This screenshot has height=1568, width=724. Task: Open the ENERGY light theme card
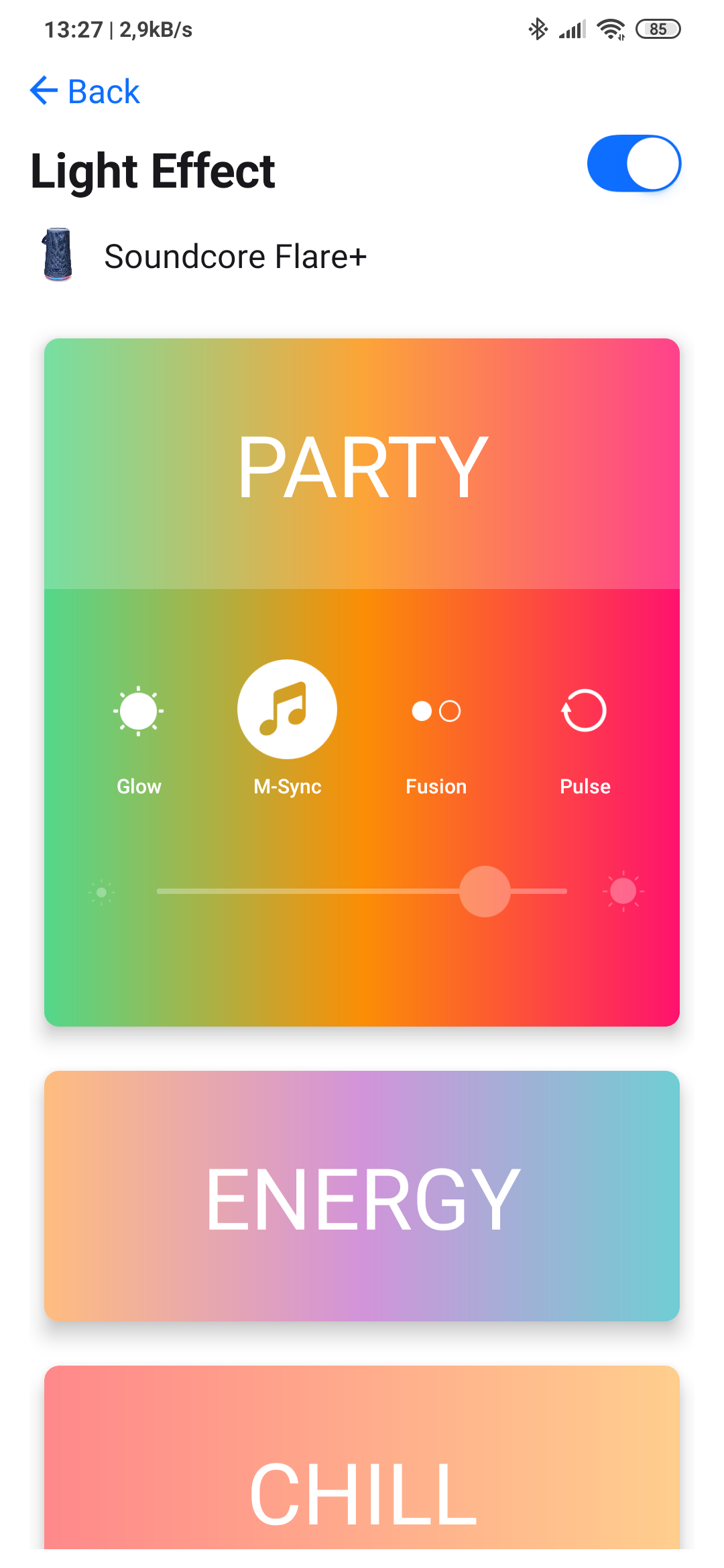(362, 1196)
